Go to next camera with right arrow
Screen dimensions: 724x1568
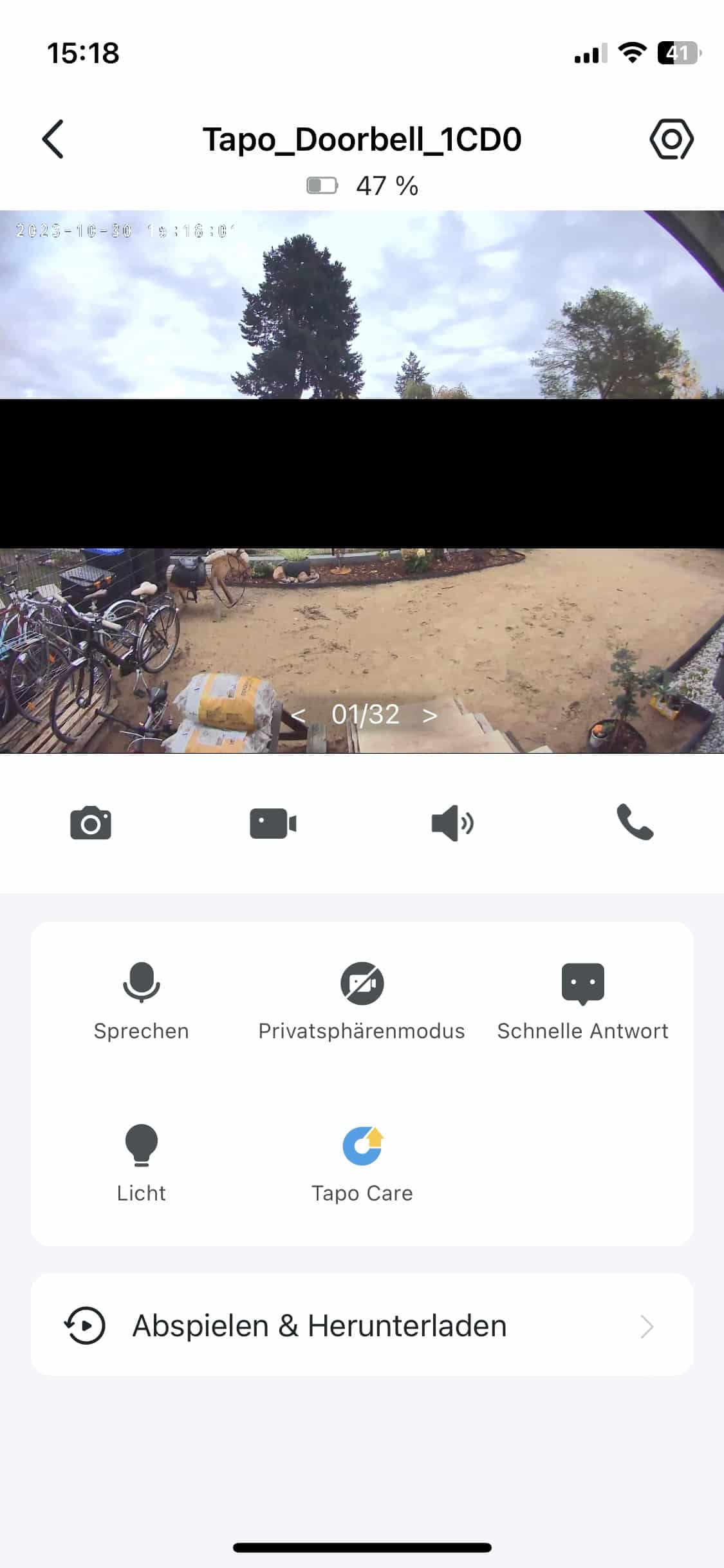click(430, 715)
